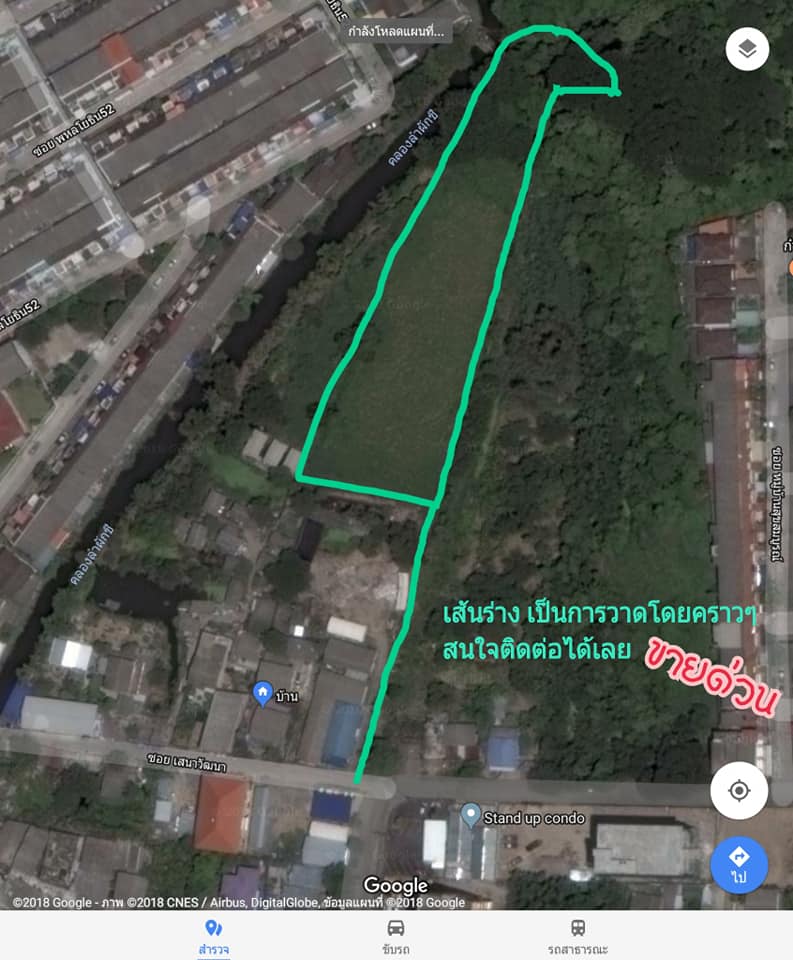Switch to the ขับรถ tab
This screenshot has width=793, height=960.
tap(396, 936)
